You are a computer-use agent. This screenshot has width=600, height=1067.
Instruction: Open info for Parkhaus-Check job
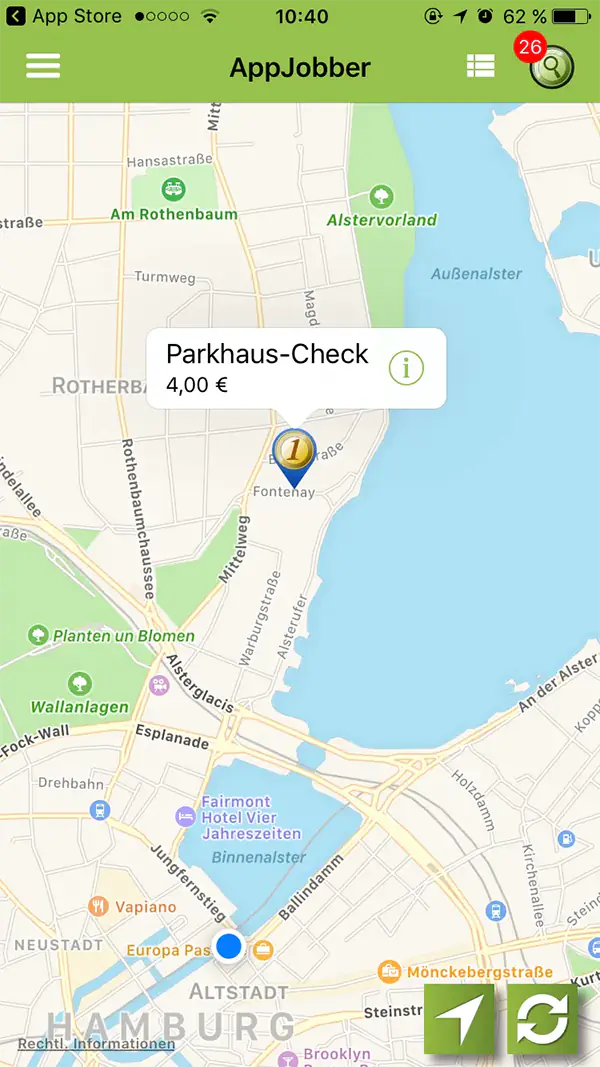406,368
